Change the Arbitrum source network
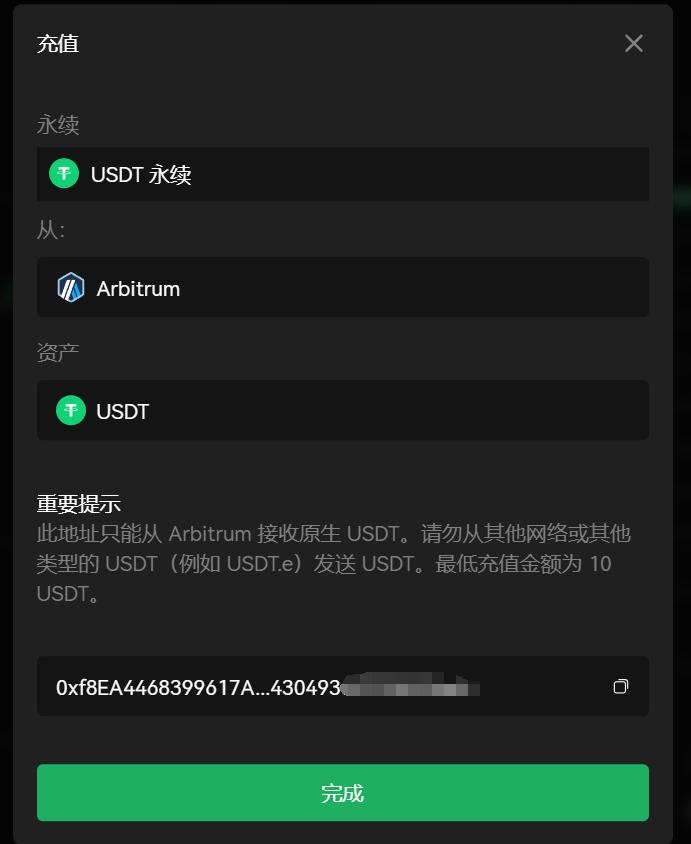 [x=342, y=288]
